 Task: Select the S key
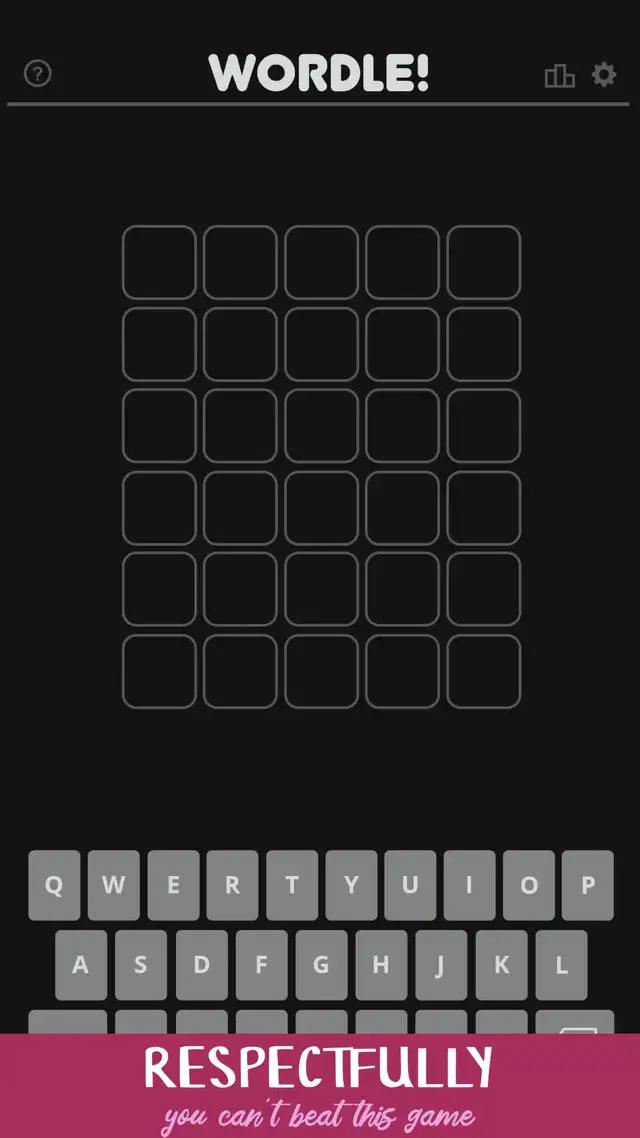[x=141, y=965]
